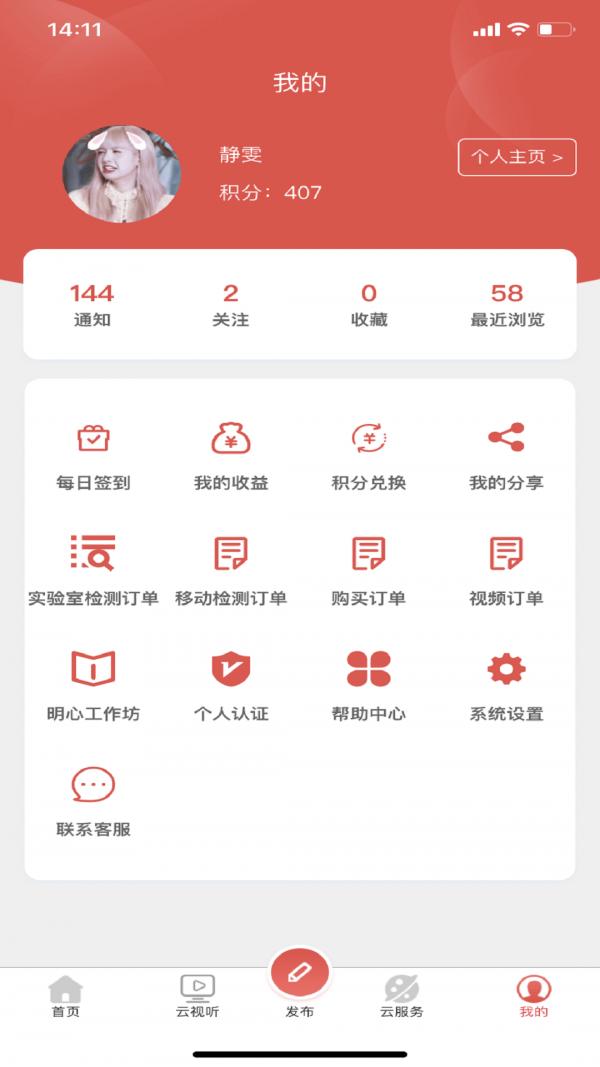View the 144 通知 notifications
The image size is (600, 1067).
coord(92,305)
